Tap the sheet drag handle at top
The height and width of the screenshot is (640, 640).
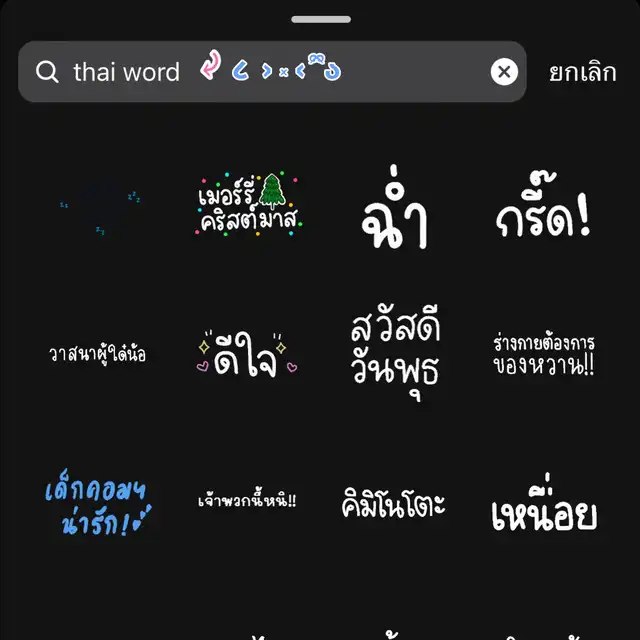[321, 19]
